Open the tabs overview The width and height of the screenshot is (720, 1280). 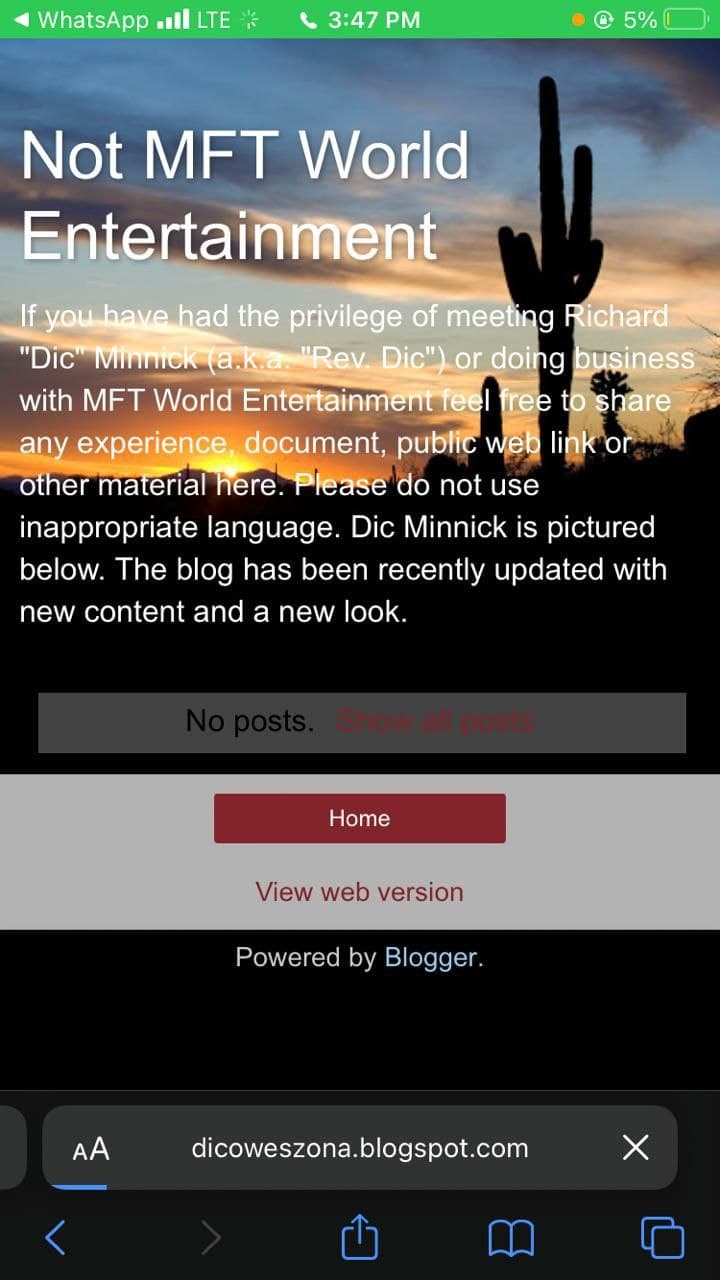pos(662,1238)
